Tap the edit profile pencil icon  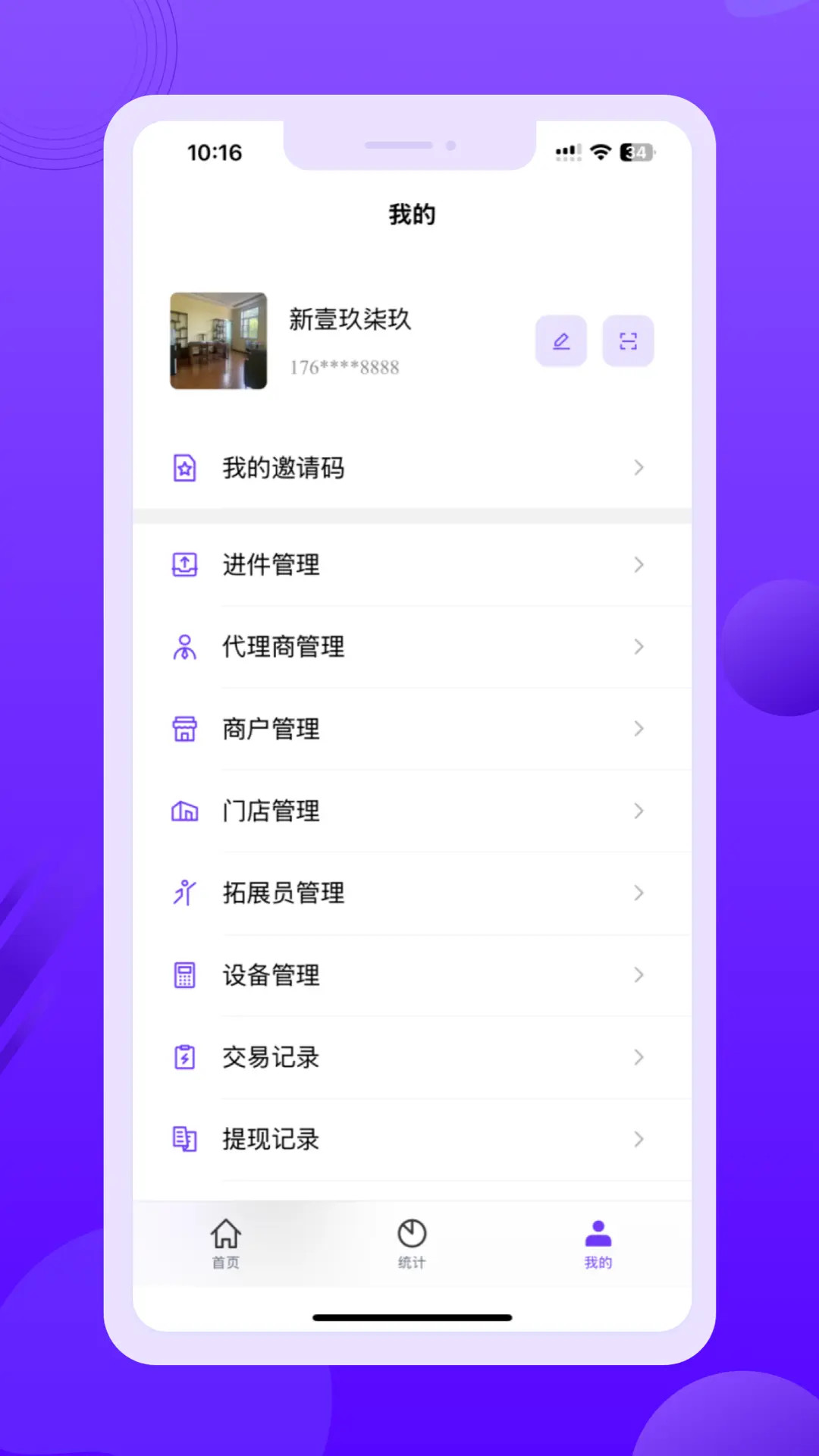pos(560,341)
